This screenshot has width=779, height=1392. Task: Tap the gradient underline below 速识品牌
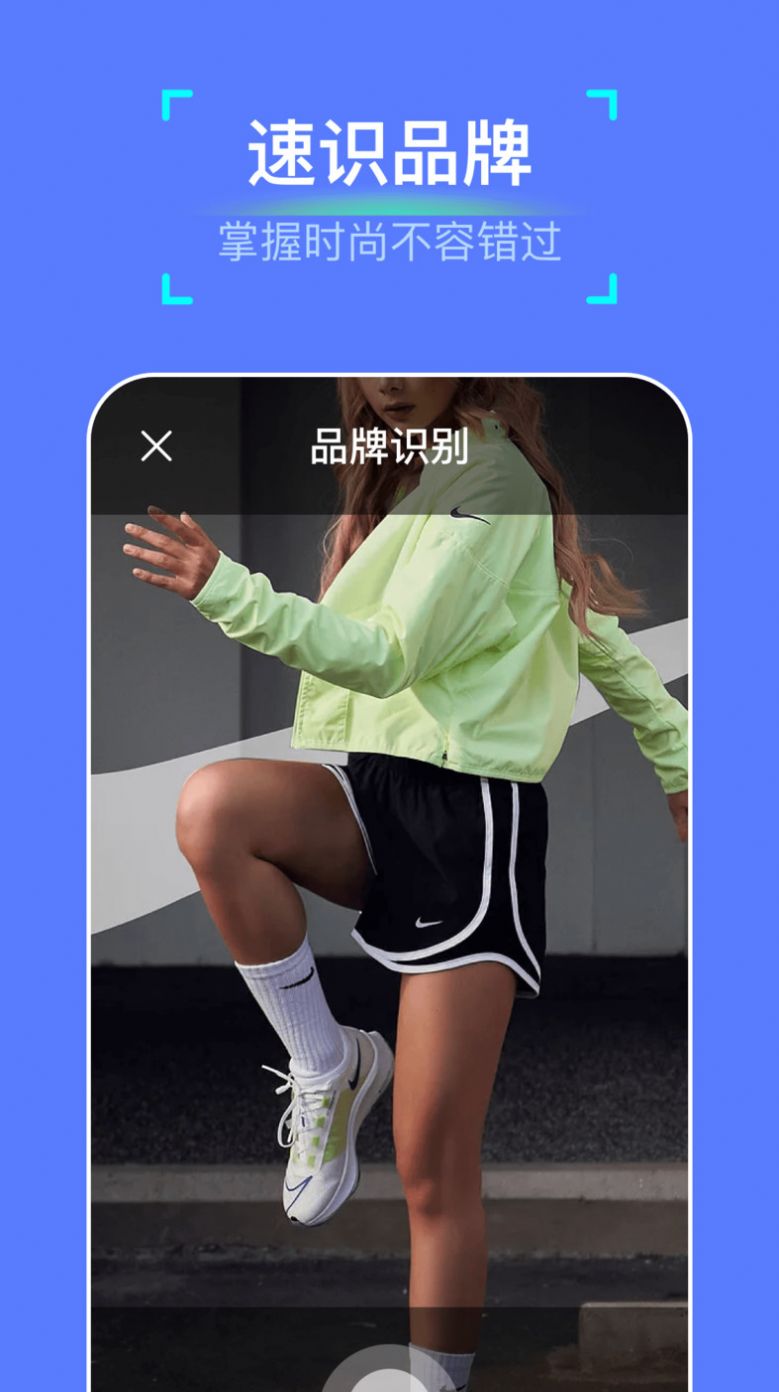[389, 202]
